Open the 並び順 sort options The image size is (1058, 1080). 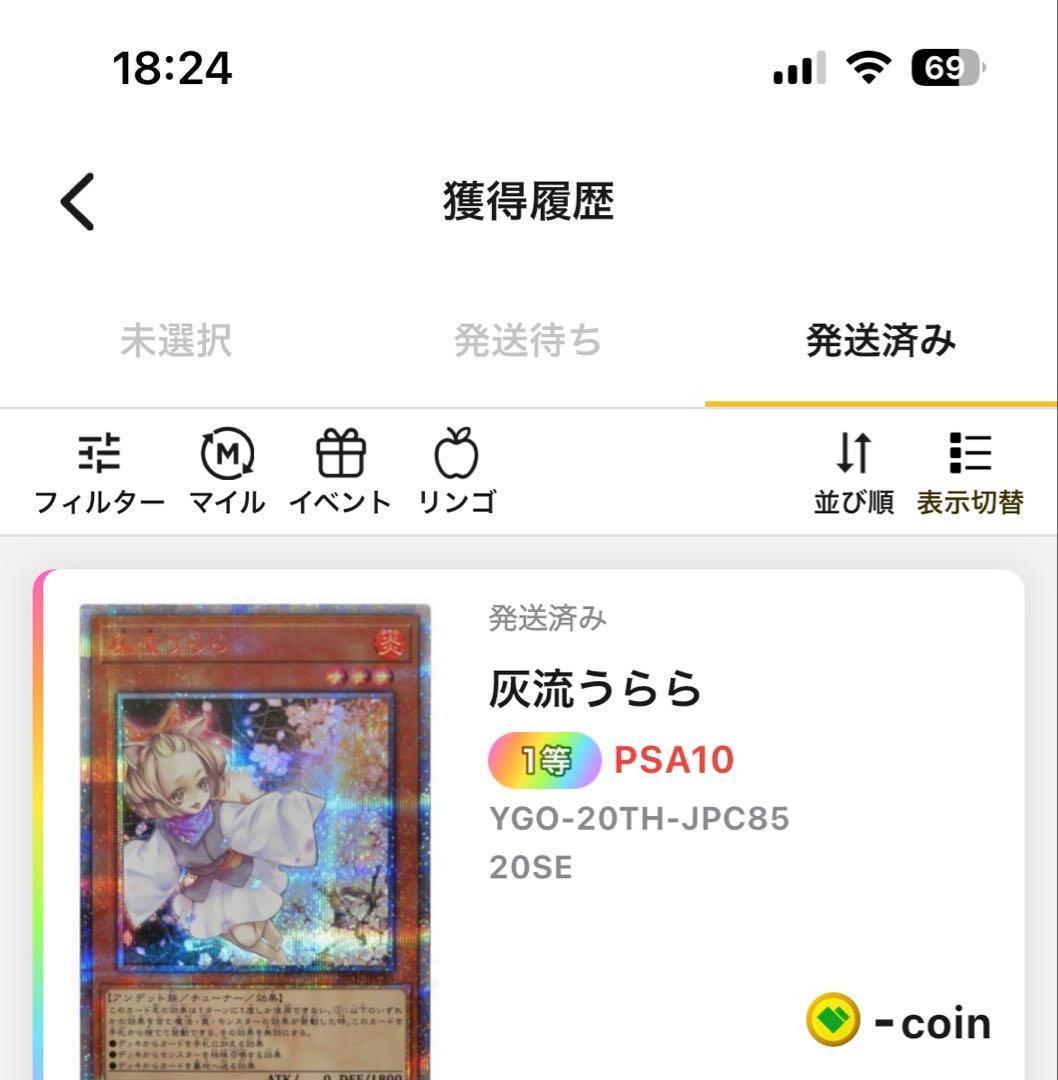coord(852,470)
